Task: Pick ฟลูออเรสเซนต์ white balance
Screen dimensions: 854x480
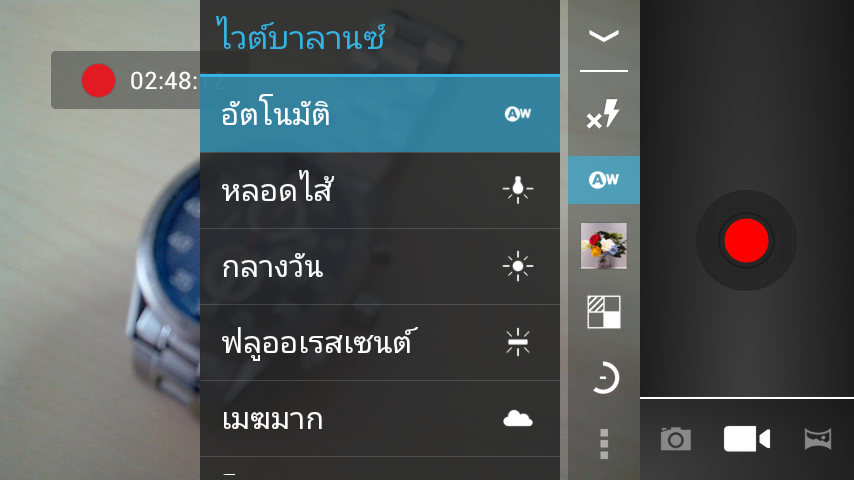Action: point(379,343)
